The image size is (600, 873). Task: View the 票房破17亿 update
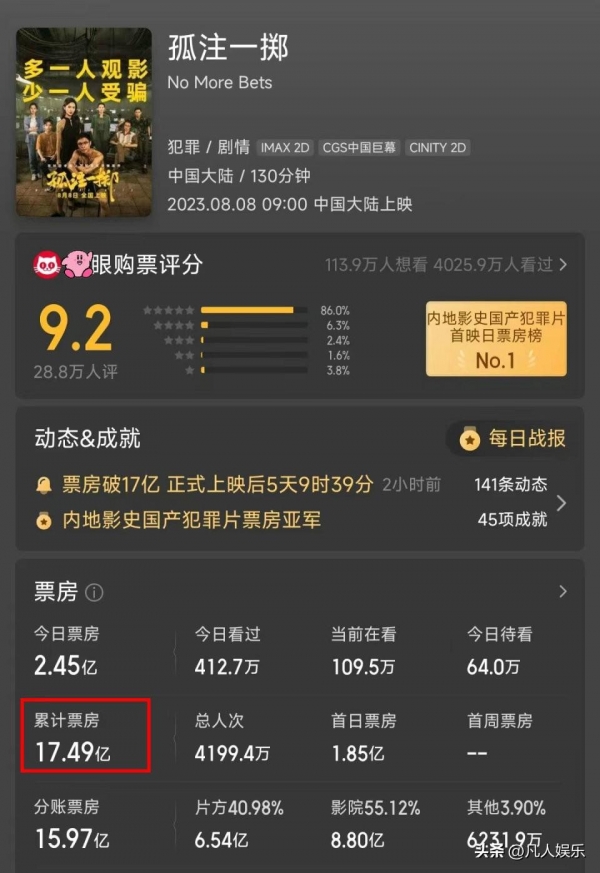[217, 485]
